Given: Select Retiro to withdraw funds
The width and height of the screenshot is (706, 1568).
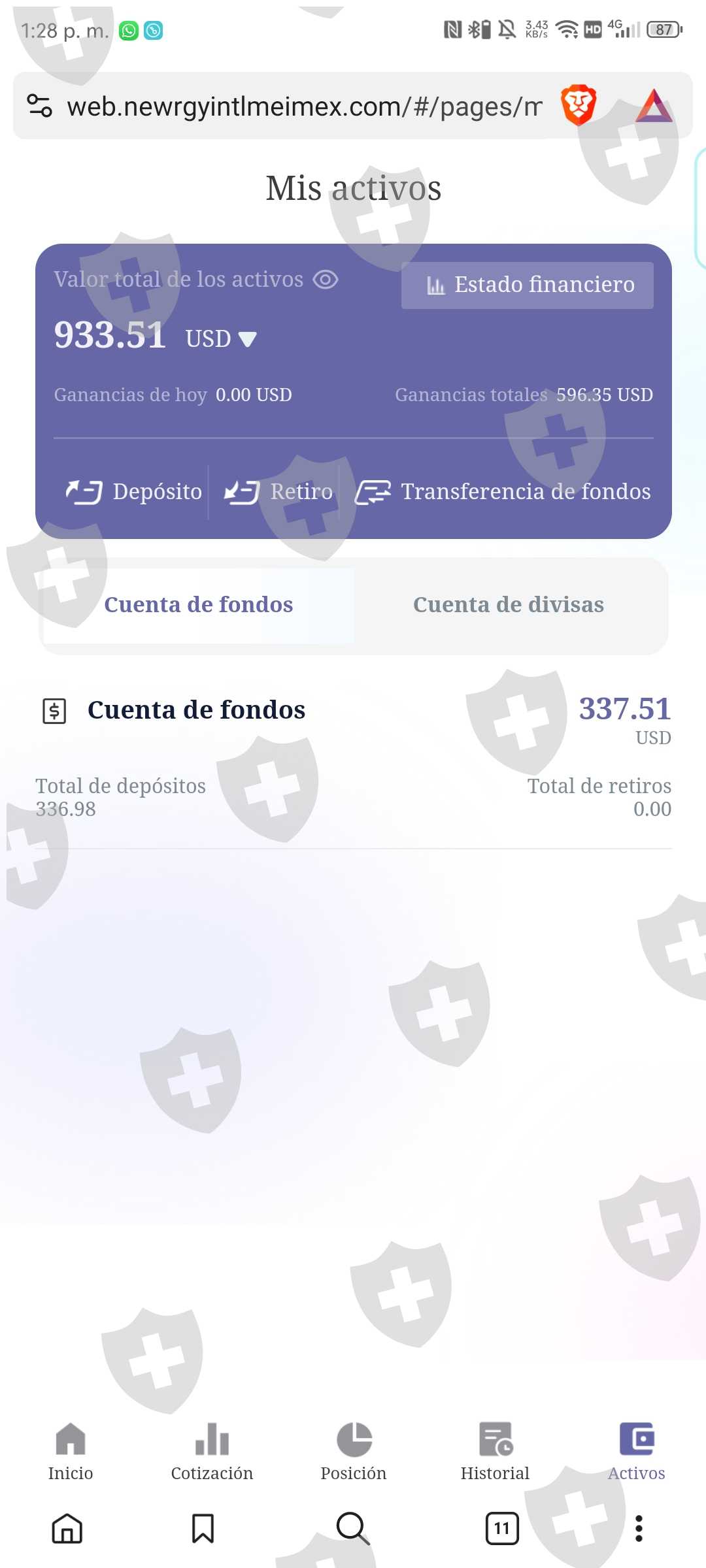Looking at the screenshot, I should coord(278,491).
